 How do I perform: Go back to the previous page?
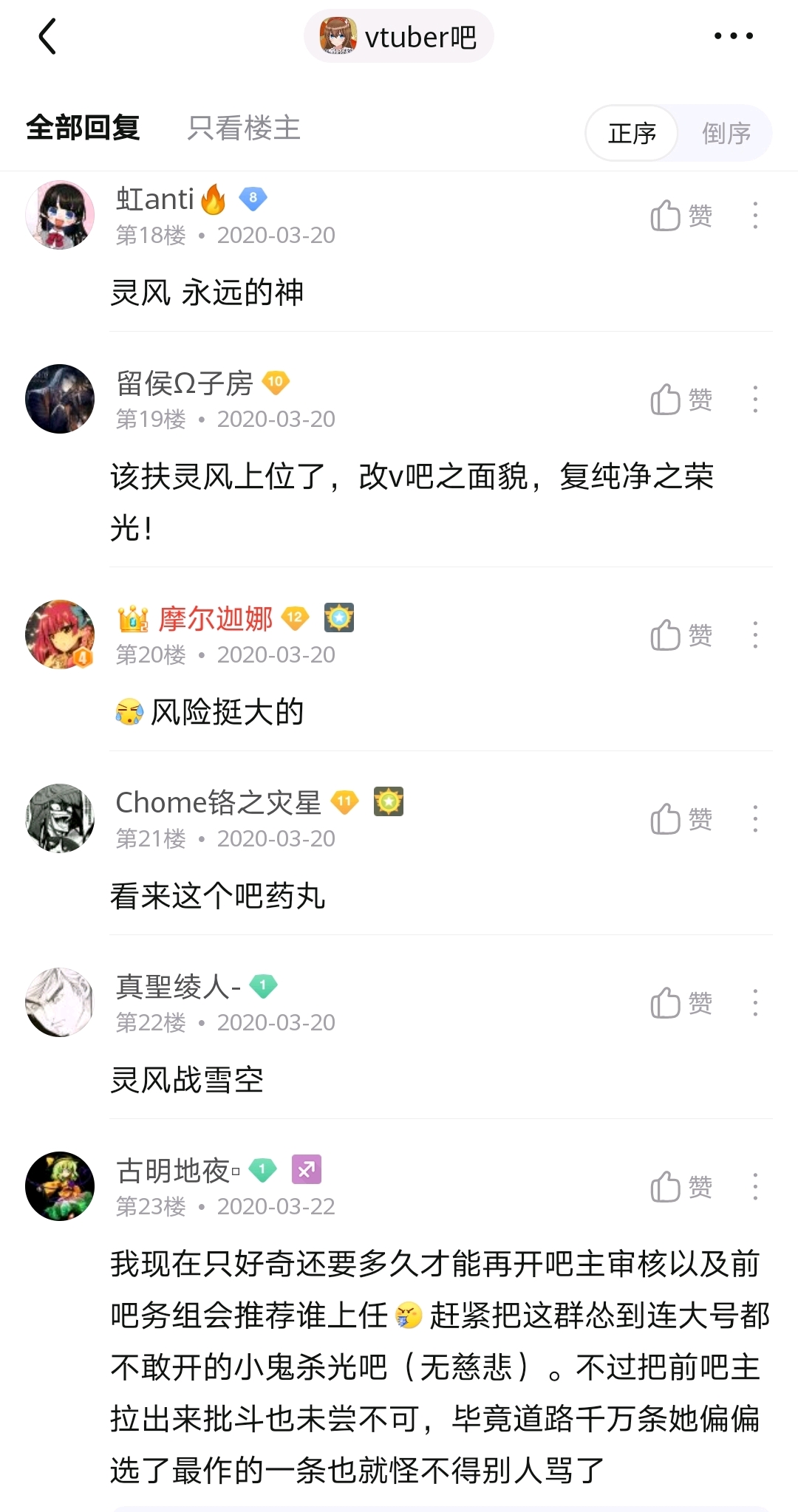point(48,37)
